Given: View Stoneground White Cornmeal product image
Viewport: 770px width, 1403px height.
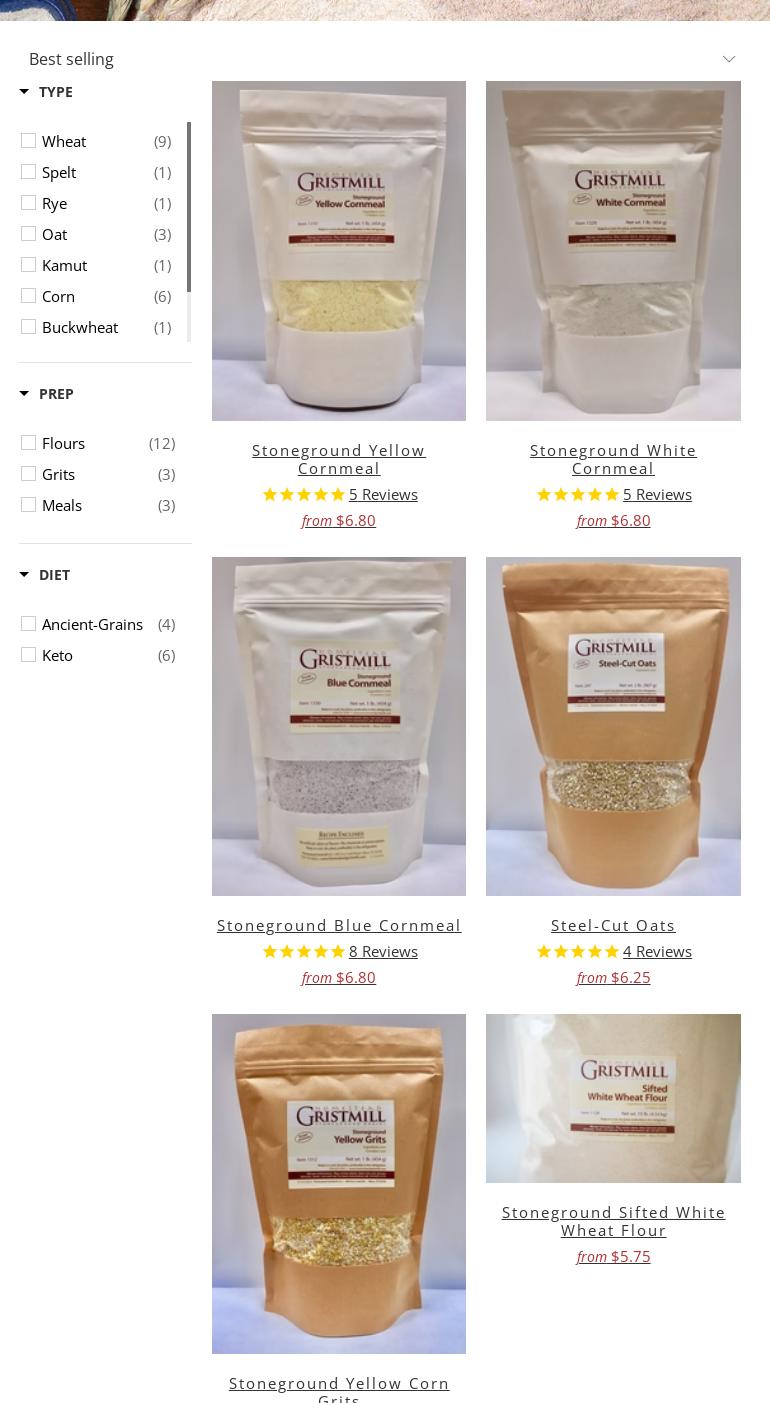Looking at the screenshot, I should (x=613, y=250).
